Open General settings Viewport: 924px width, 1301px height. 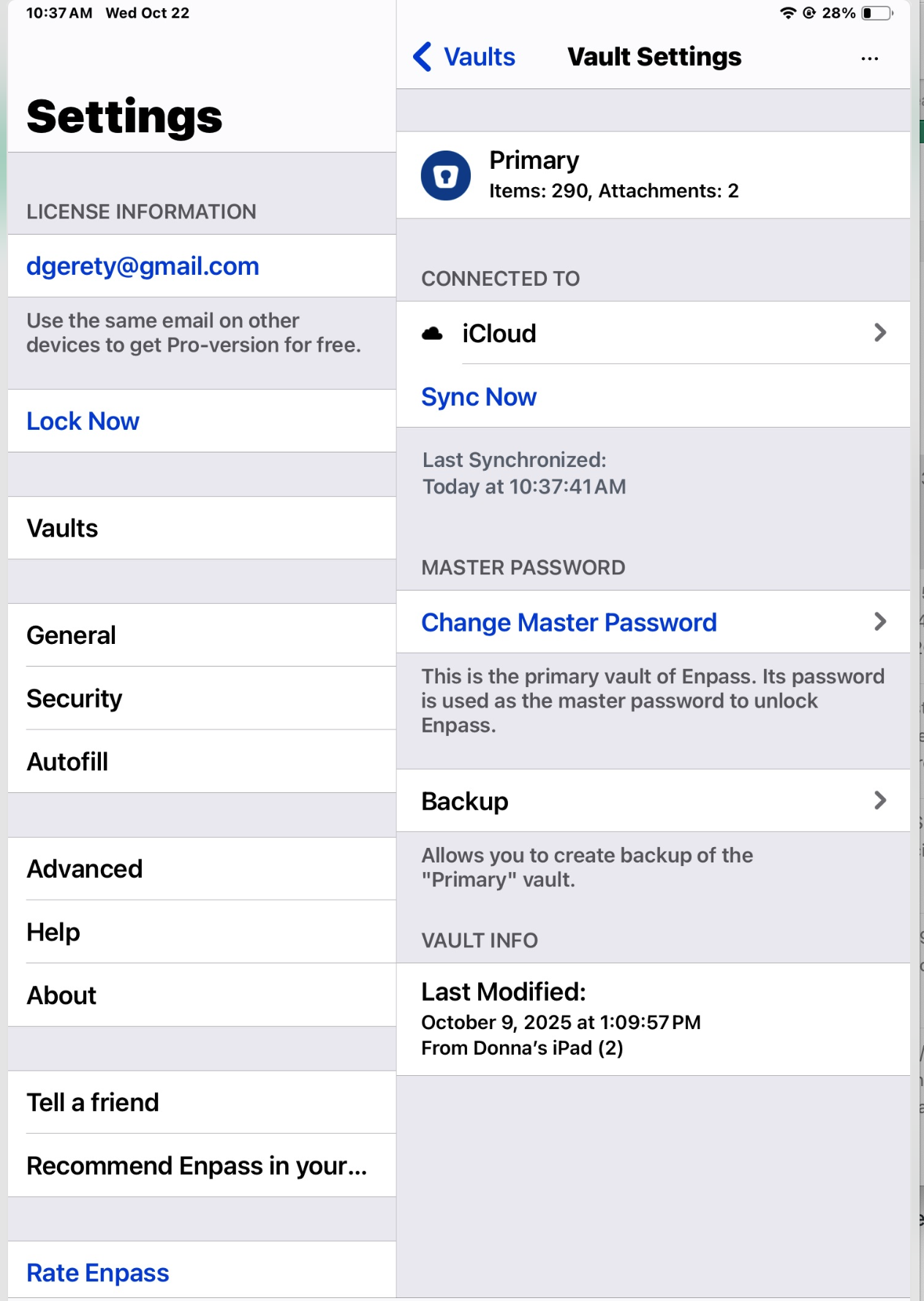click(x=202, y=635)
